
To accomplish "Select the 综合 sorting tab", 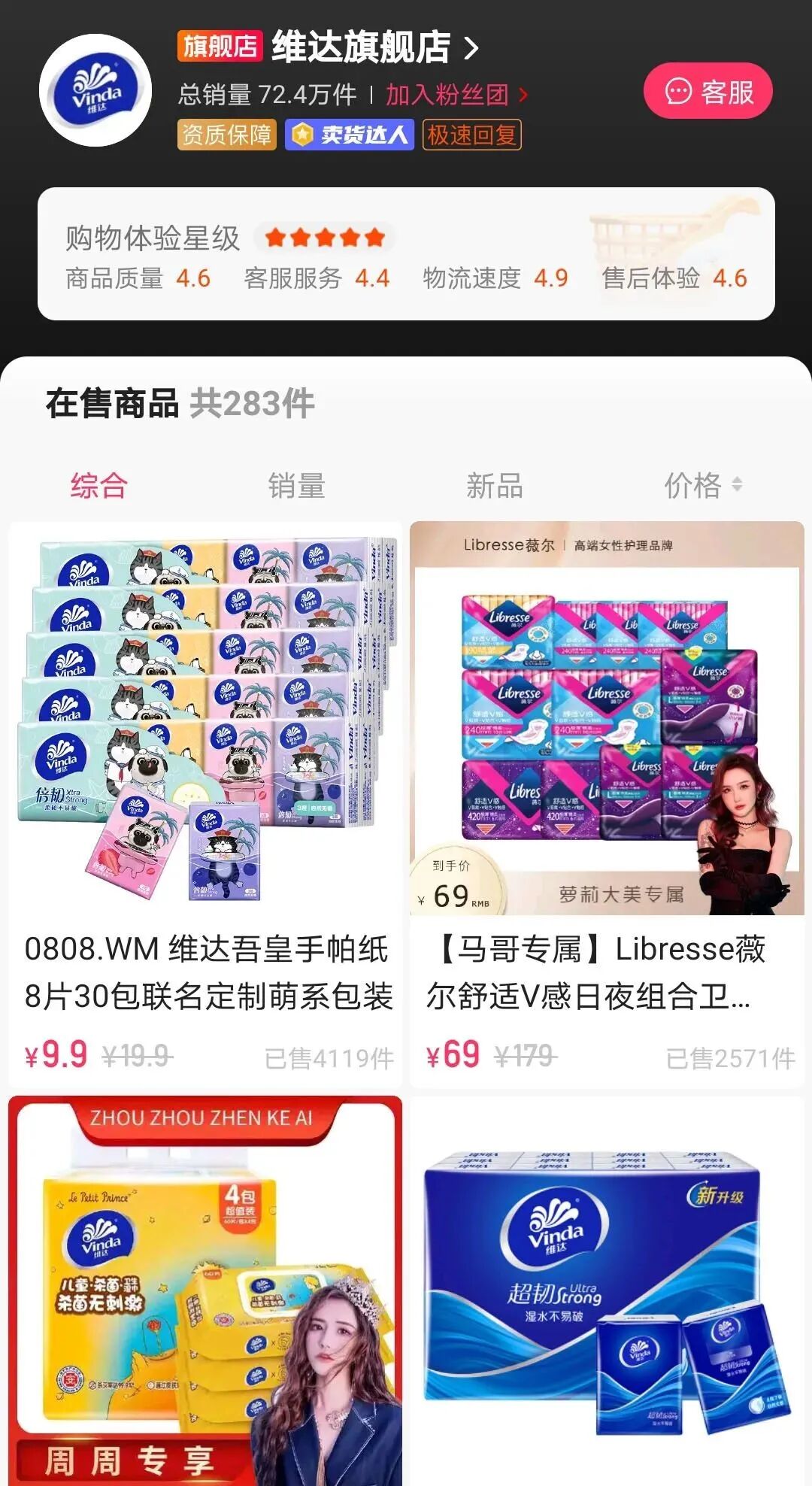I will click(98, 485).
